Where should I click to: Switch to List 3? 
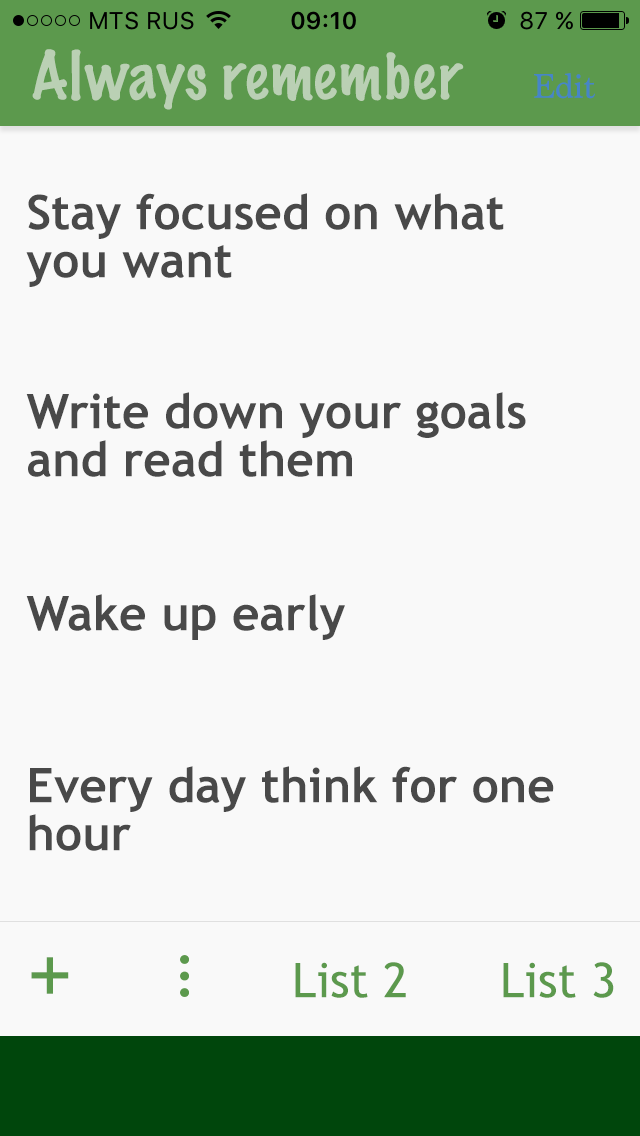tap(557, 981)
